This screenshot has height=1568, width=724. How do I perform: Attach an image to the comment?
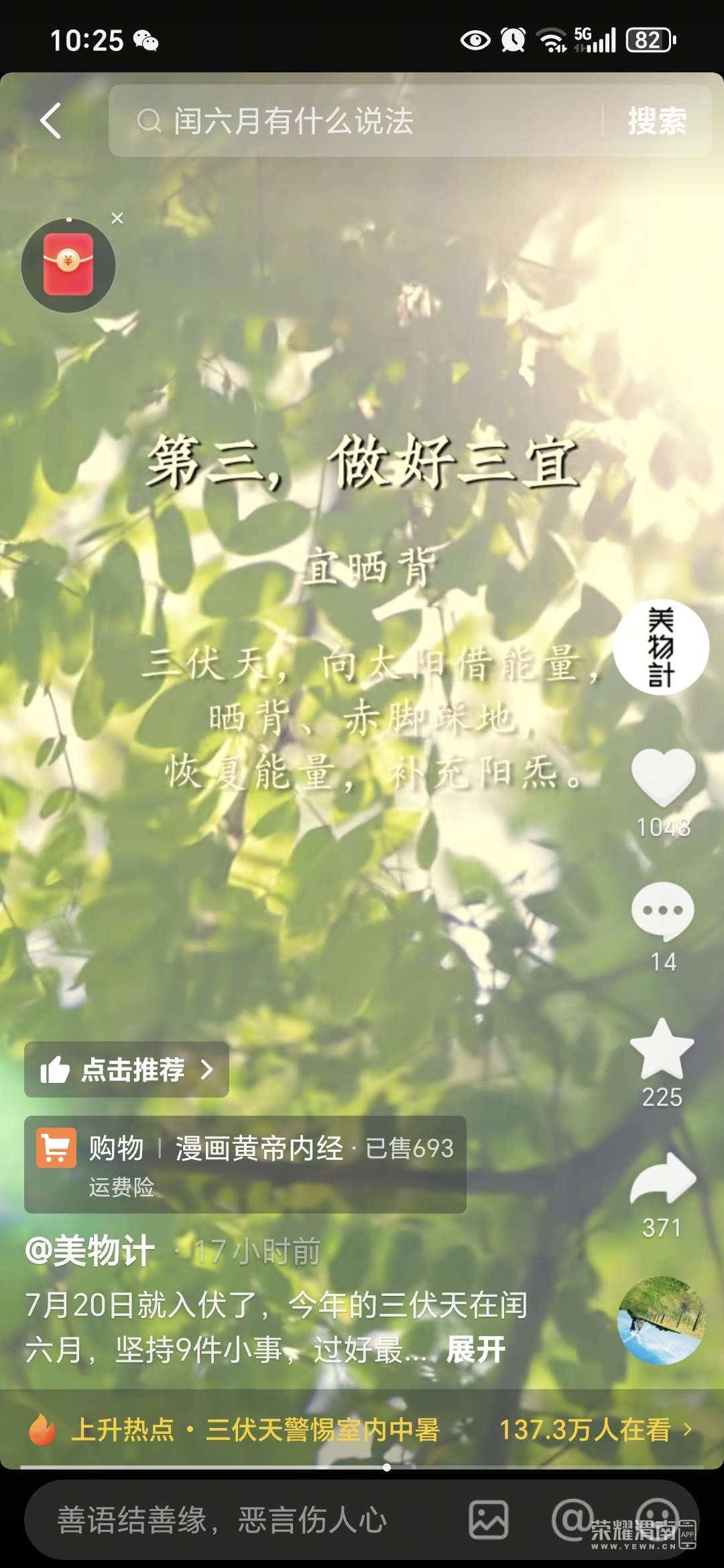(x=488, y=1520)
